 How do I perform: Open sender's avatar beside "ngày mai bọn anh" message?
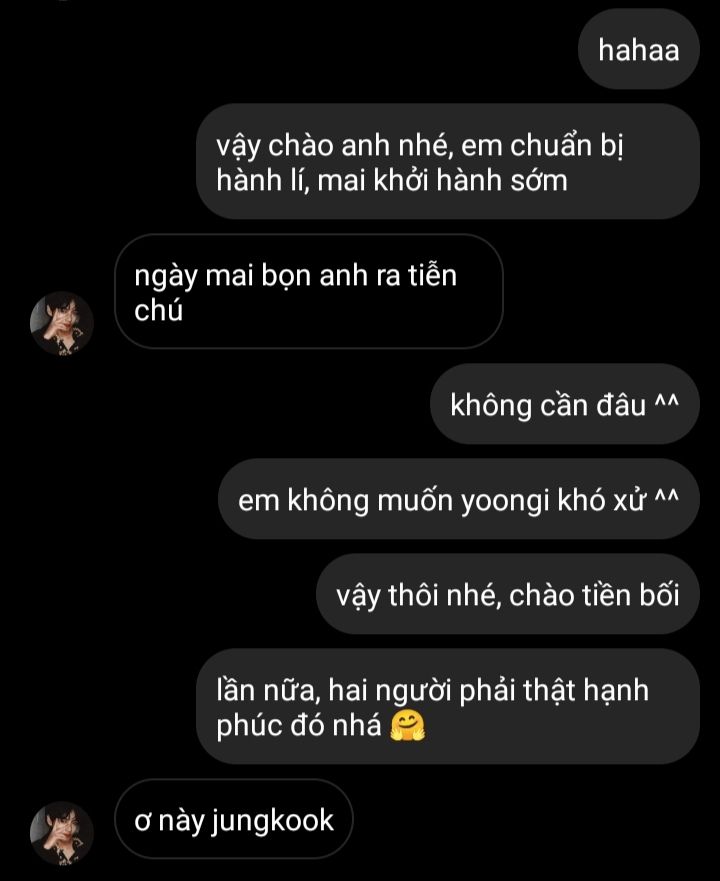pos(61,324)
